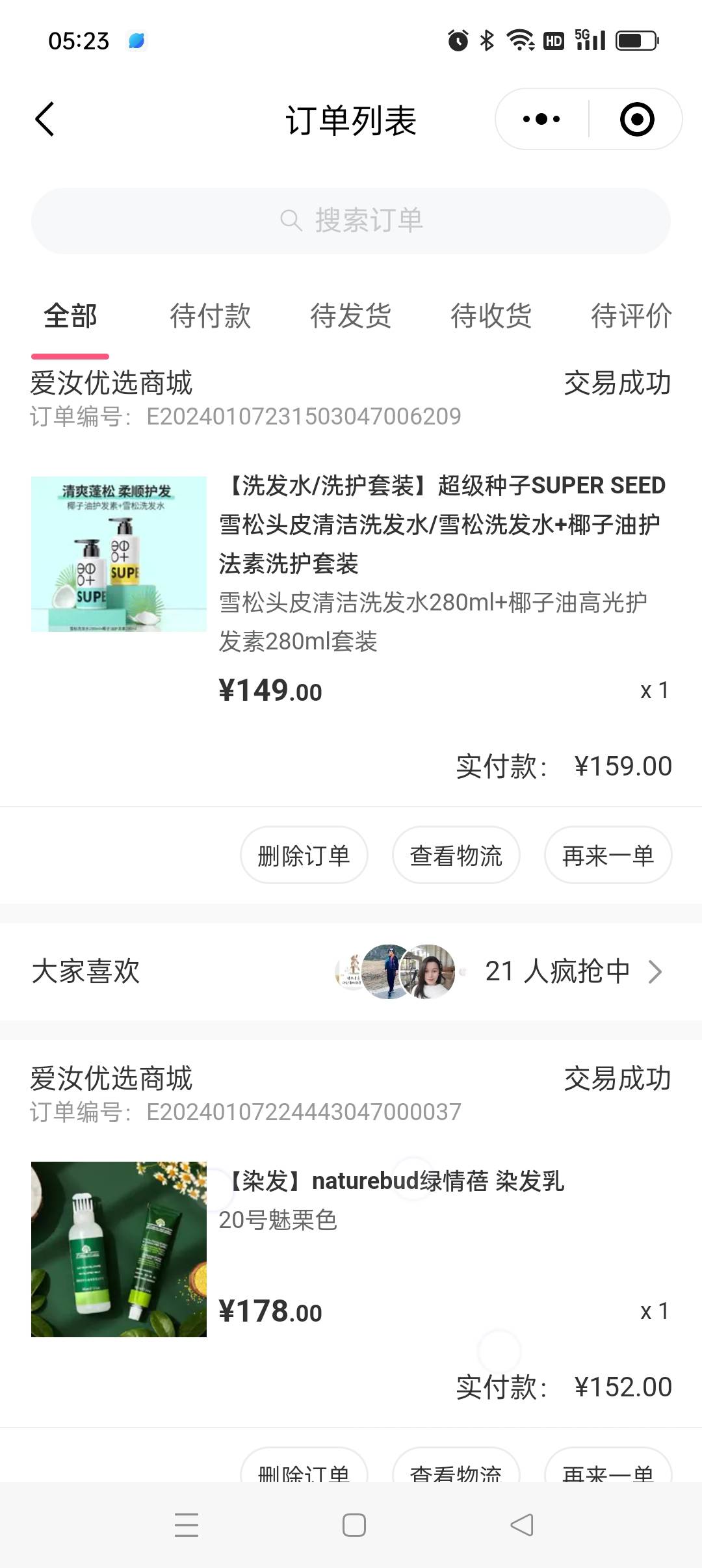Screen dimensions: 702x1568
Task: Switch to the 待收货 tab
Action: [x=491, y=317]
